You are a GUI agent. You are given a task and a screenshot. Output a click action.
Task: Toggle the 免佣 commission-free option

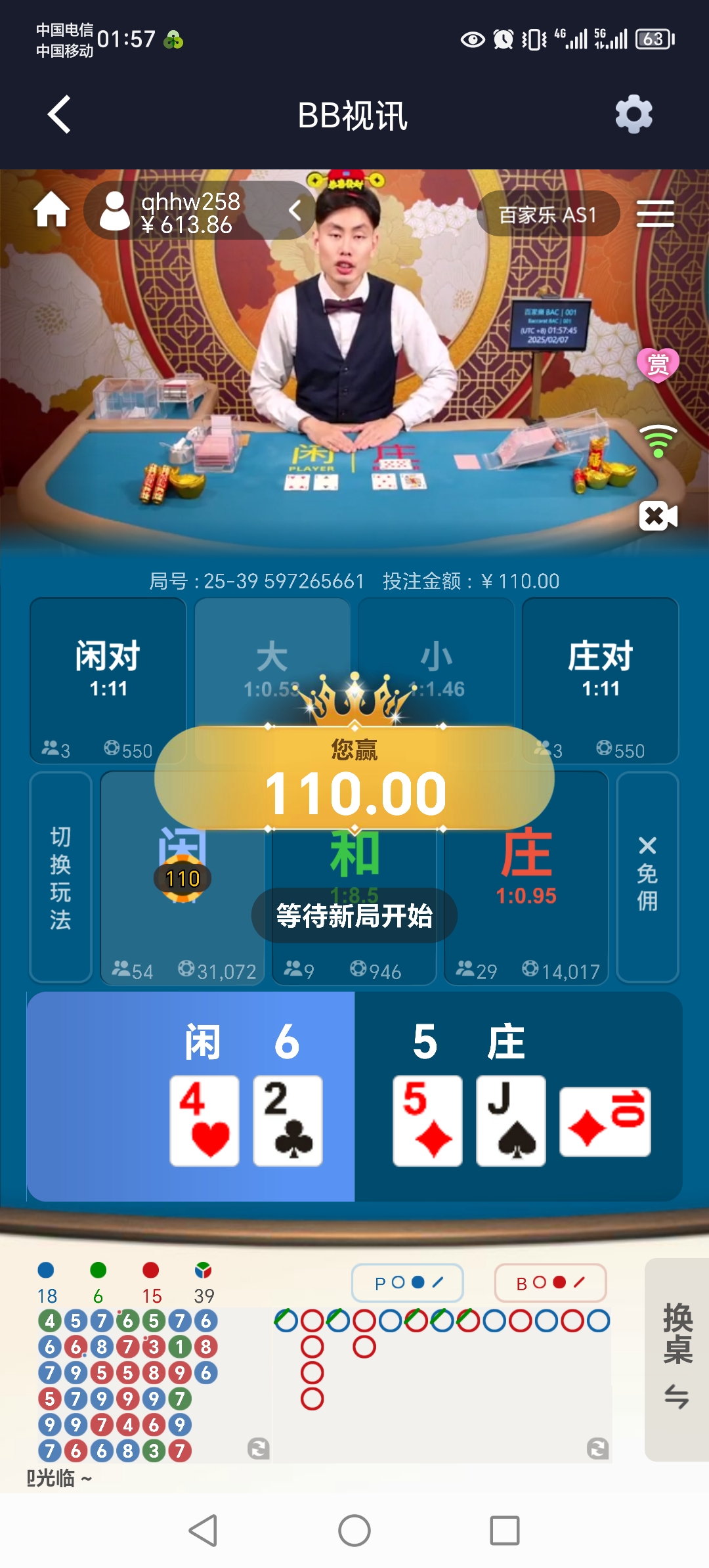click(647, 878)
